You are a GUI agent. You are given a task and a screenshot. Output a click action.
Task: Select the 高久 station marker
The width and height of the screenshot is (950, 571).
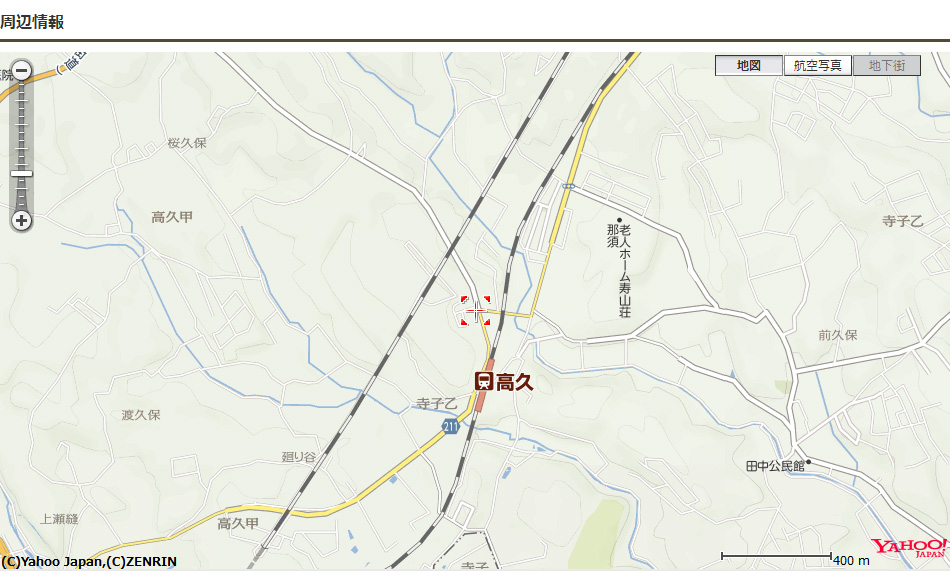click(x=484, y=381)
